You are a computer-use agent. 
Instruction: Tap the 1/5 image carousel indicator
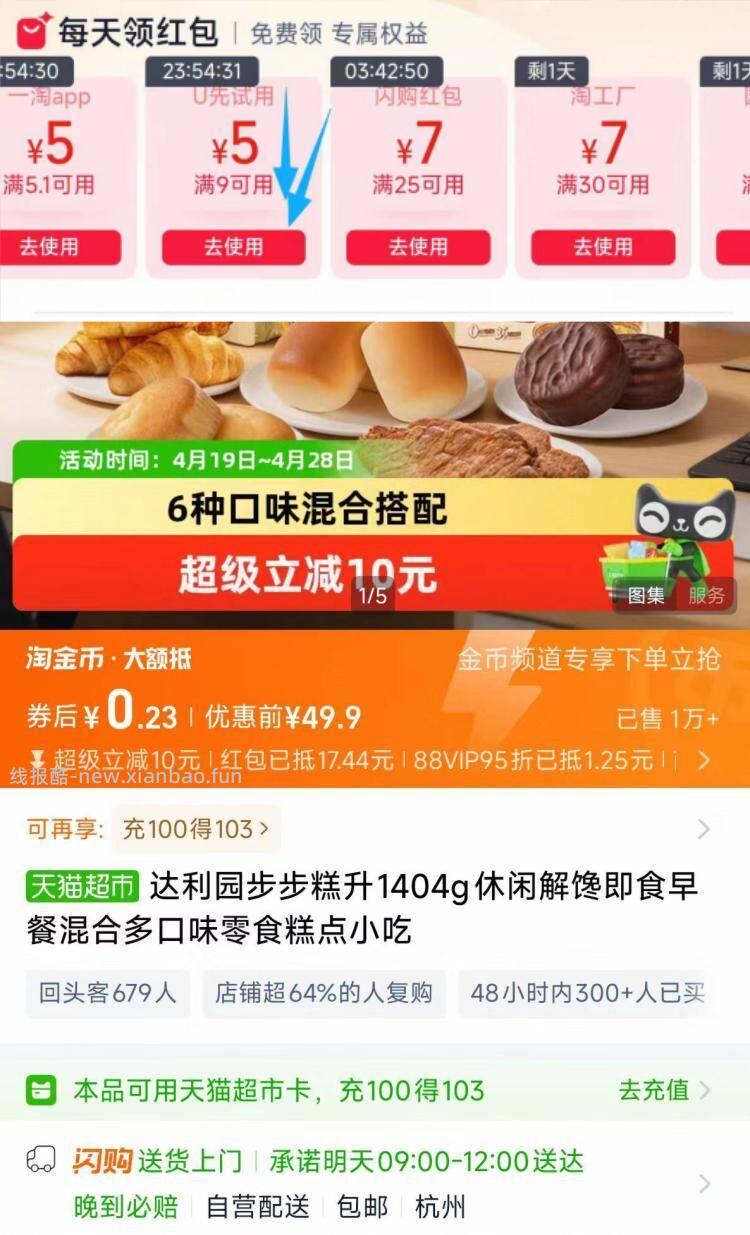click(375, 595)
